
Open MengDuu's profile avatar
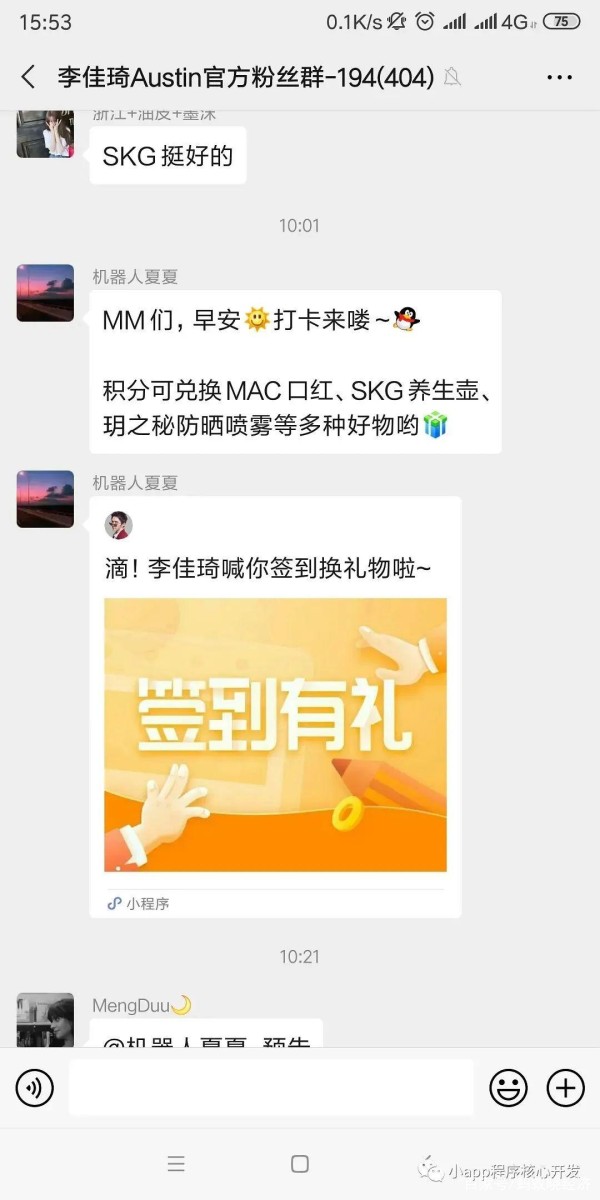click(45, 1020)
